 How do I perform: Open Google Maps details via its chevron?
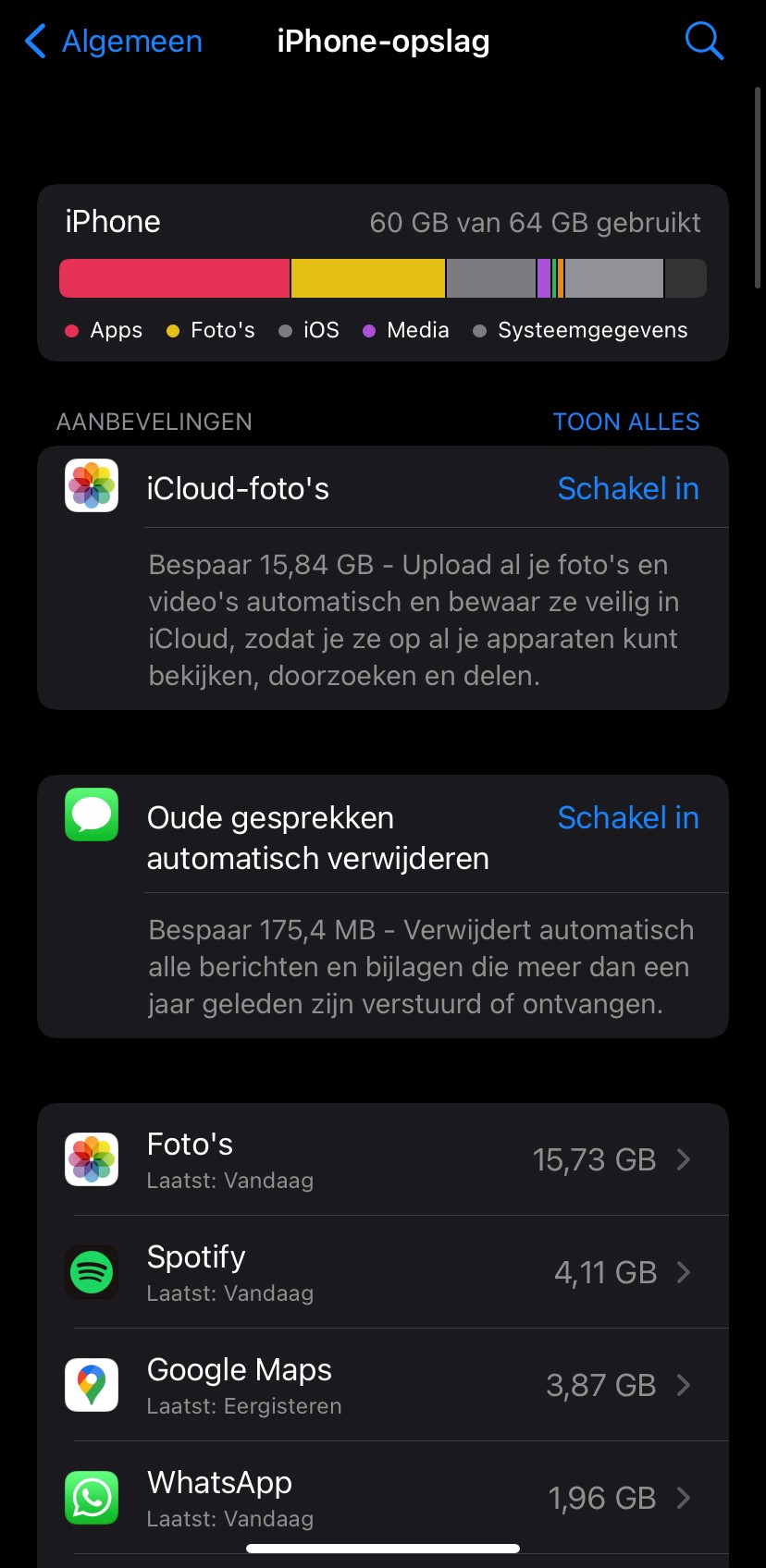(x=683, y=1385)
